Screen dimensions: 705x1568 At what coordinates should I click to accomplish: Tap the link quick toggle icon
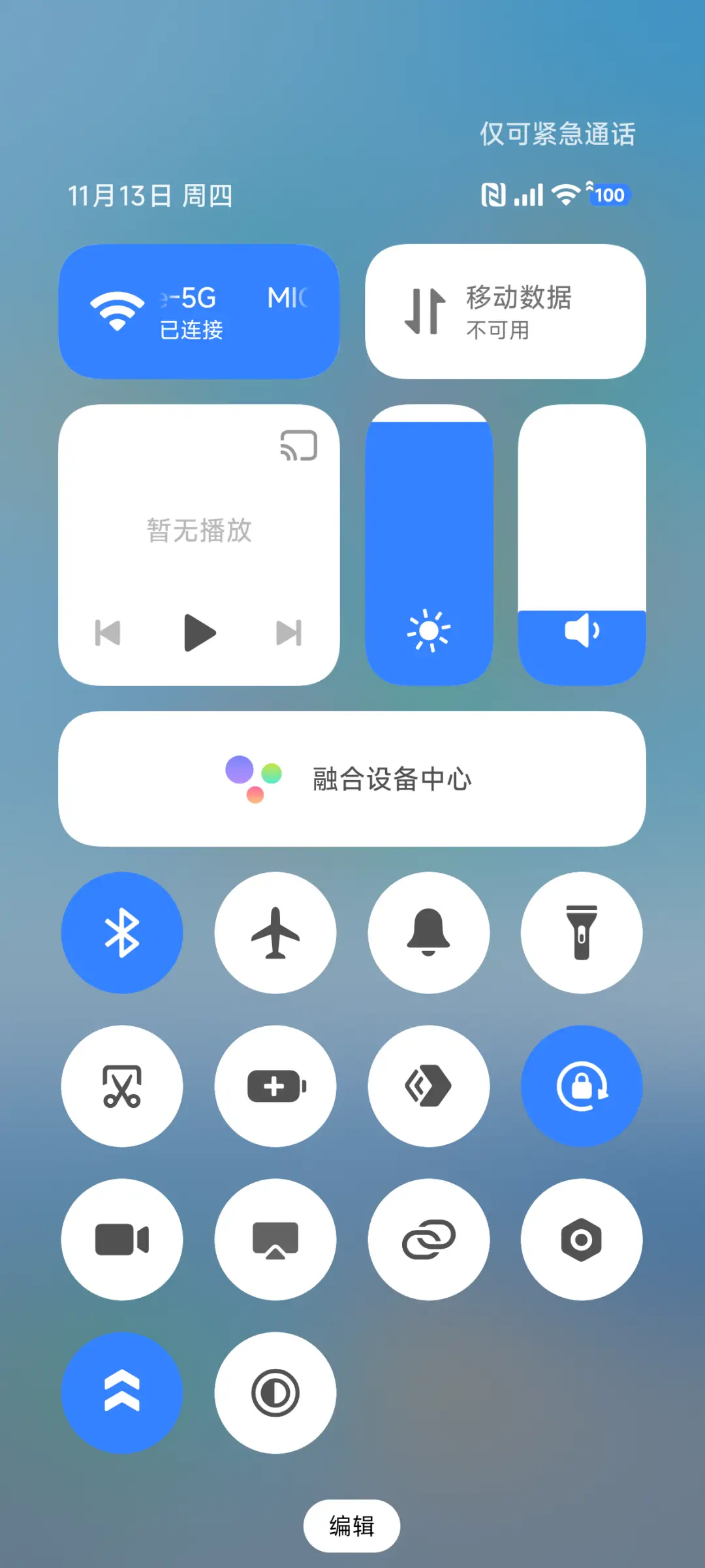[428, 1239]
